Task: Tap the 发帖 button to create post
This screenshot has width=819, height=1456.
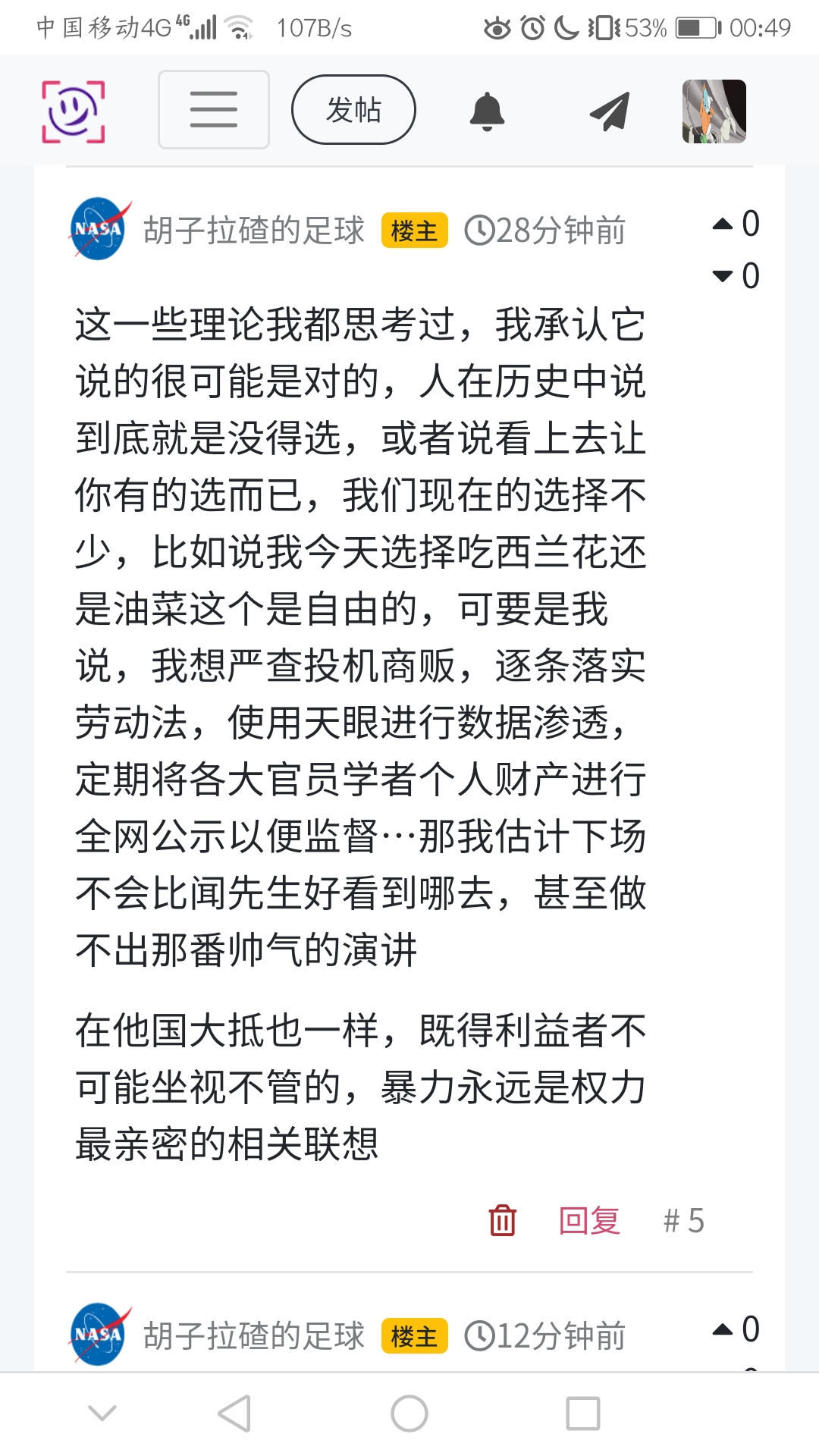Action: [x=353, y=110]
